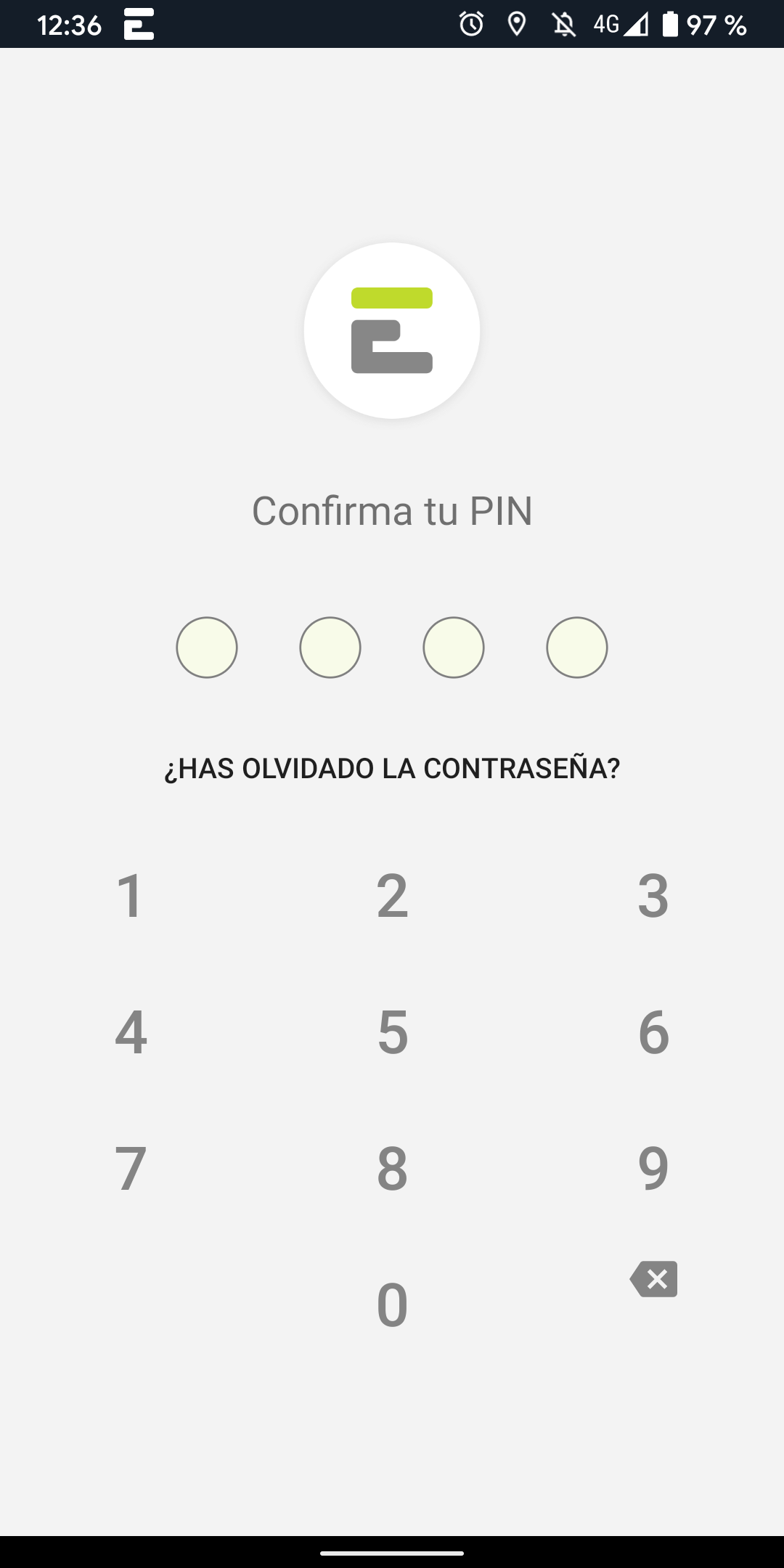Tap number 2 on the keypad
This screenshot has height=1568, width=784.
click(392, 895)
